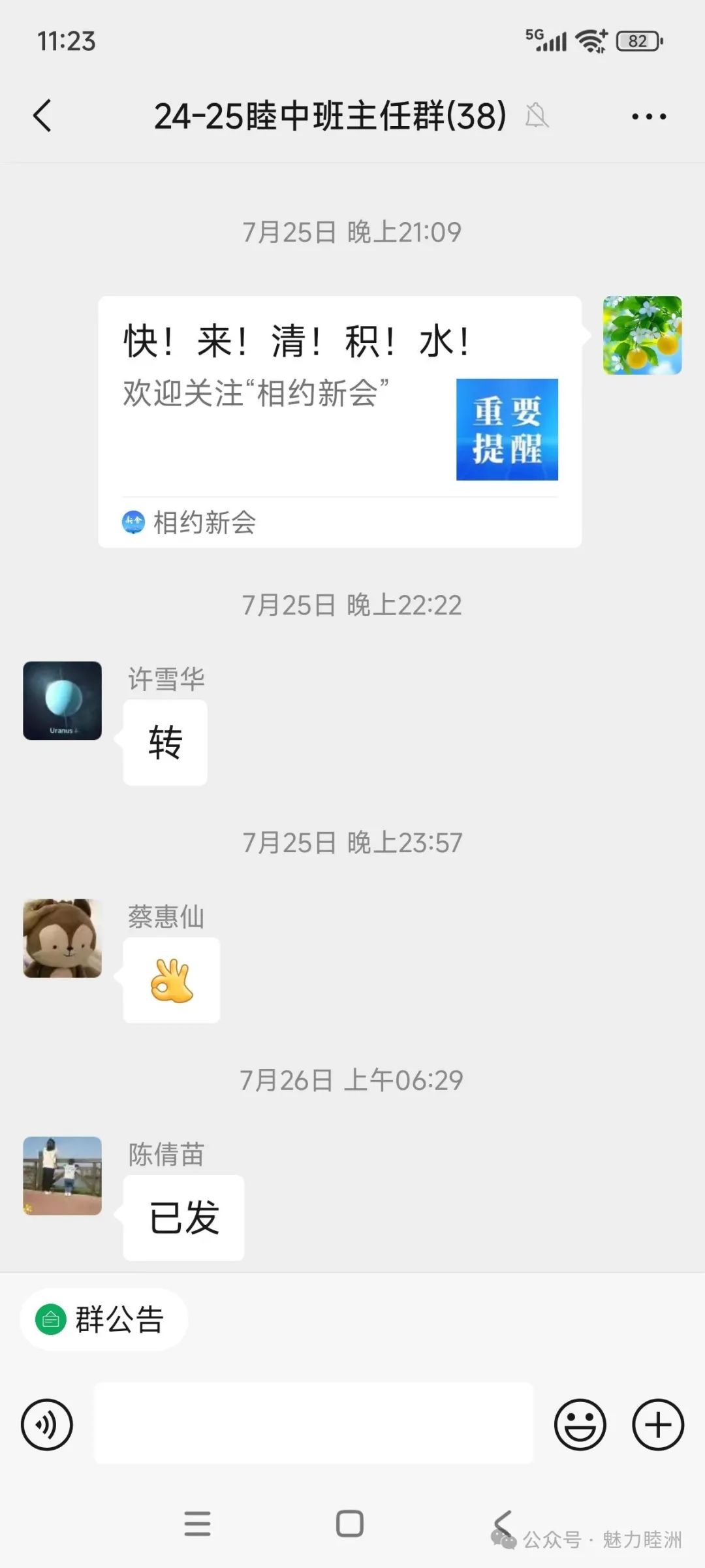This screenshot has width=705, height=1568.
Task: Open system recent apps menu
Action: click(x=197, y=1524)
